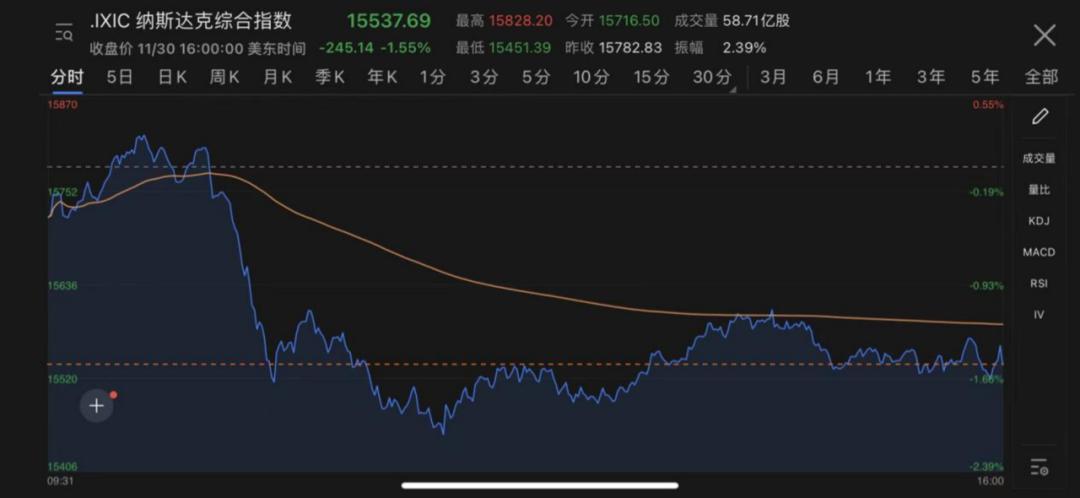Select the 5分 interval tab
This screenshot has height=498, width=1080.
tap(535, 77)
